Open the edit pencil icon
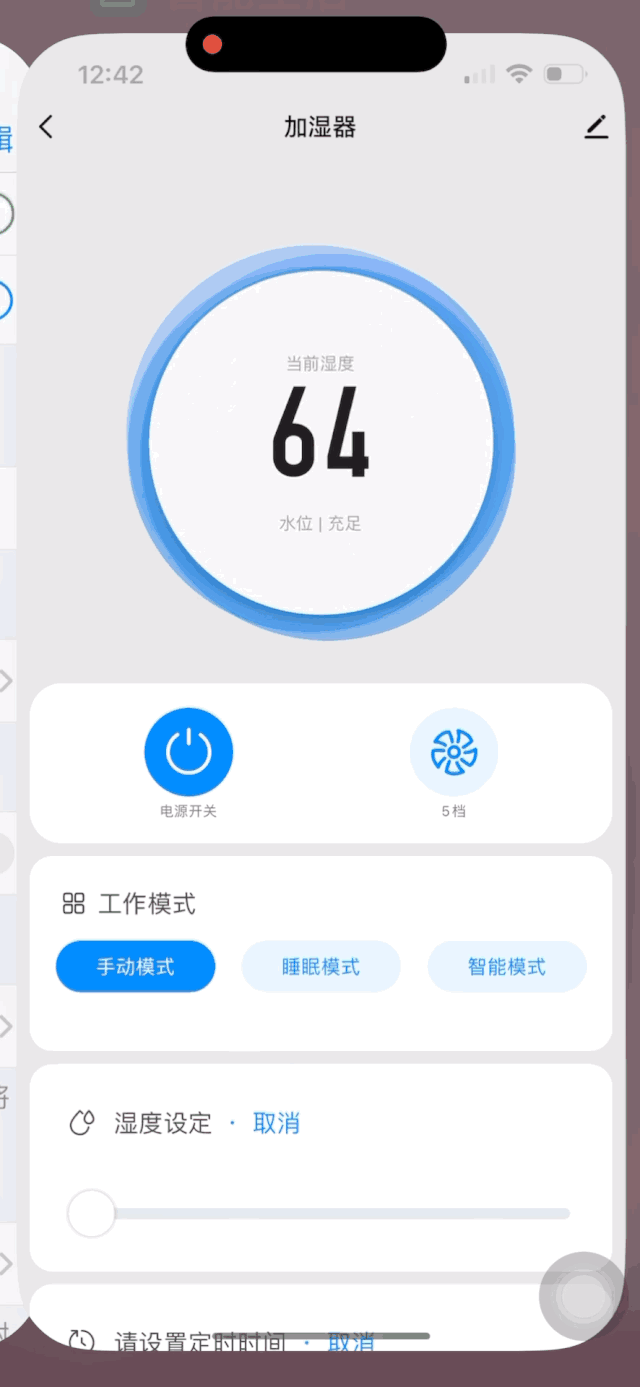The width and height of the screenshot is (640, 1387). pyautogui.click(x=596, y=127)
